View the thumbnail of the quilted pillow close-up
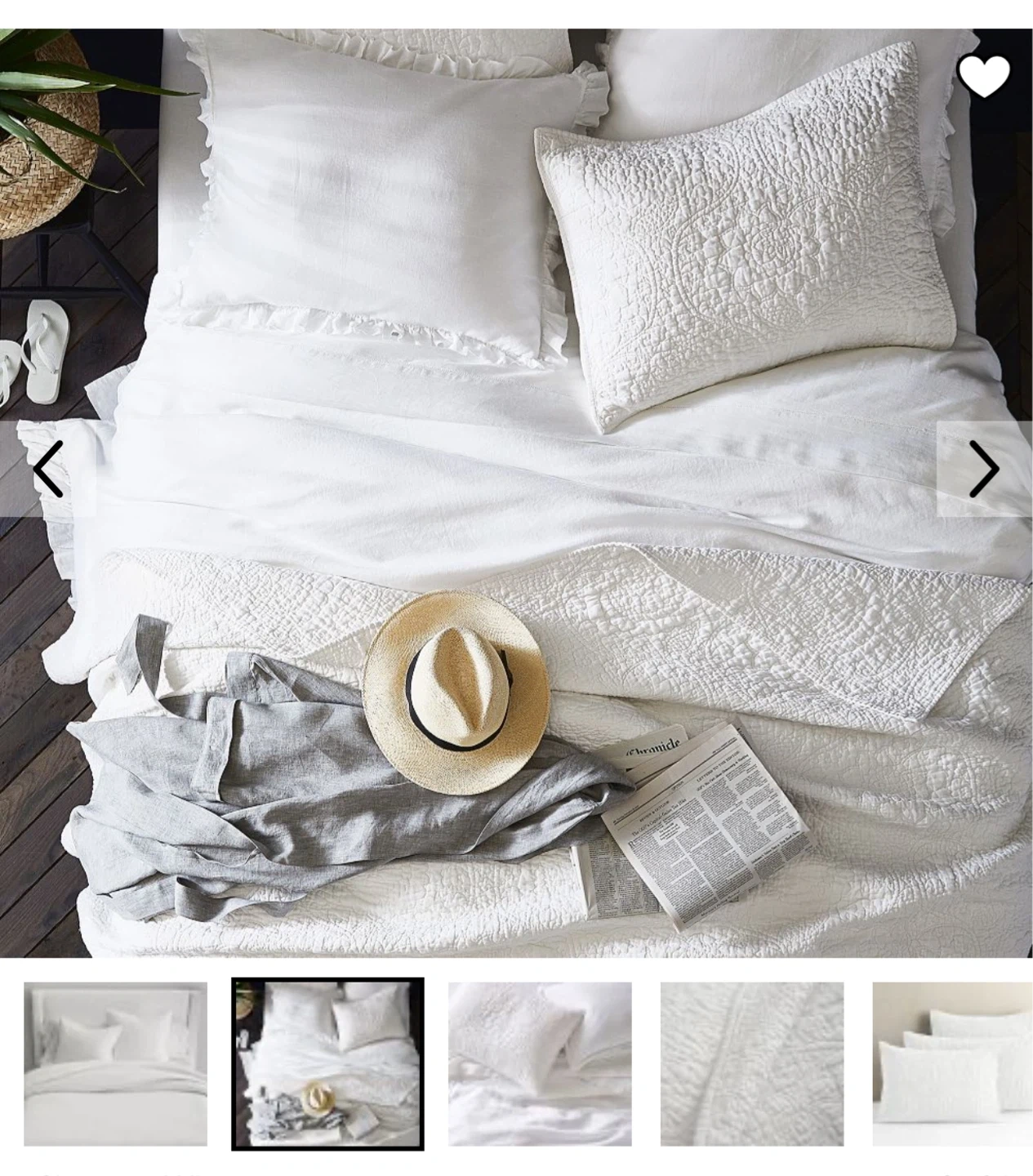The image size is (1033, 1176). pos(540,1063)
